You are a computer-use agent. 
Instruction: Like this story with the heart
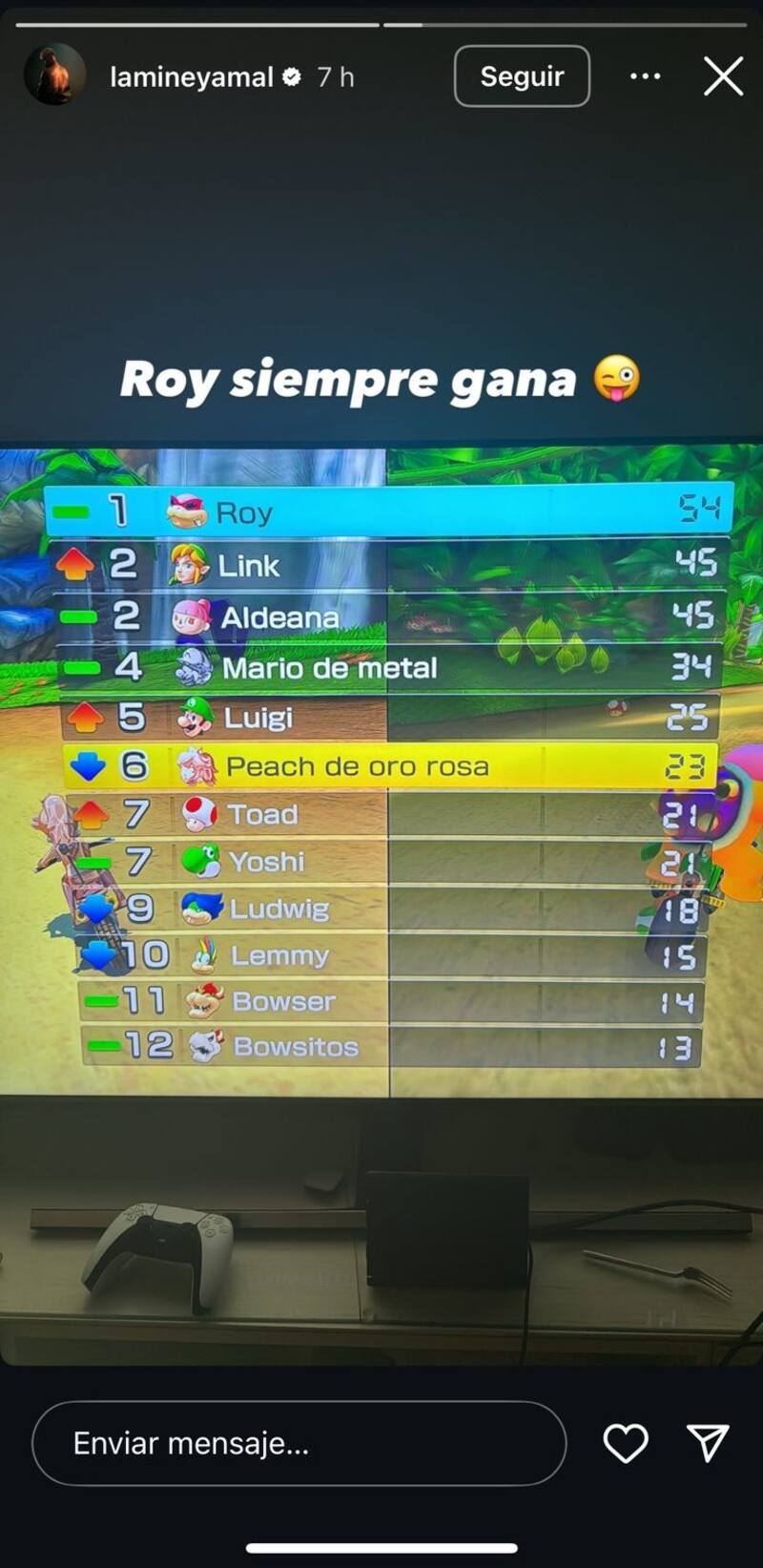click(626, 1443)
